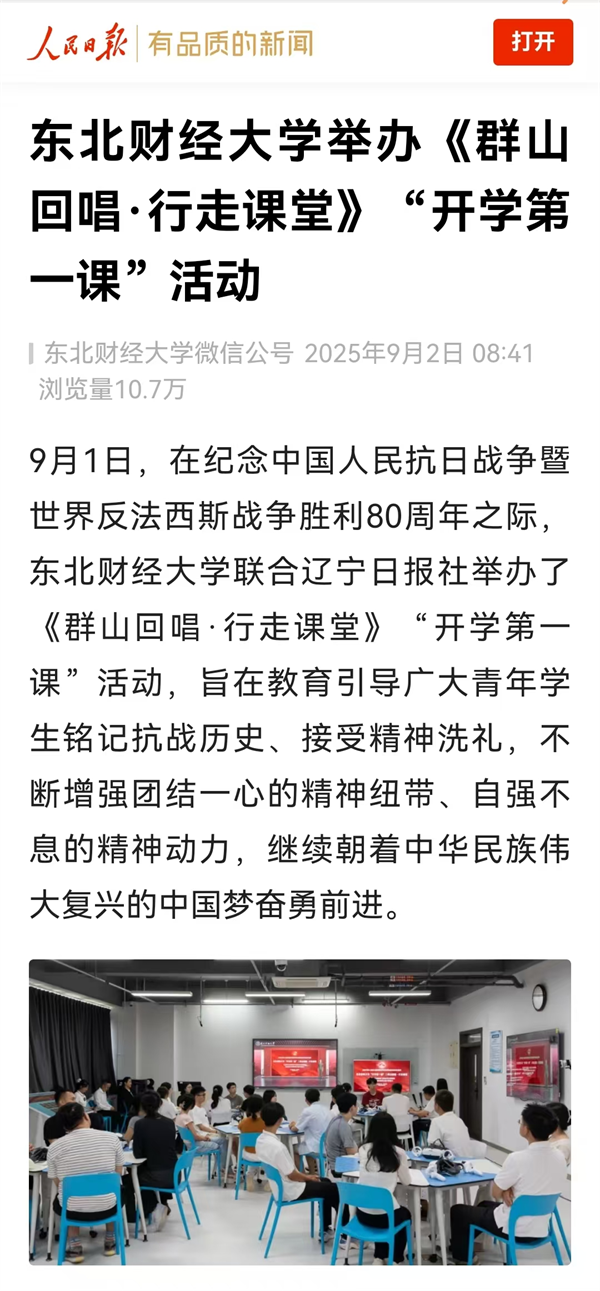Open the classroom photo in the article
The image size is (600, 1291).
[300, 1111]
